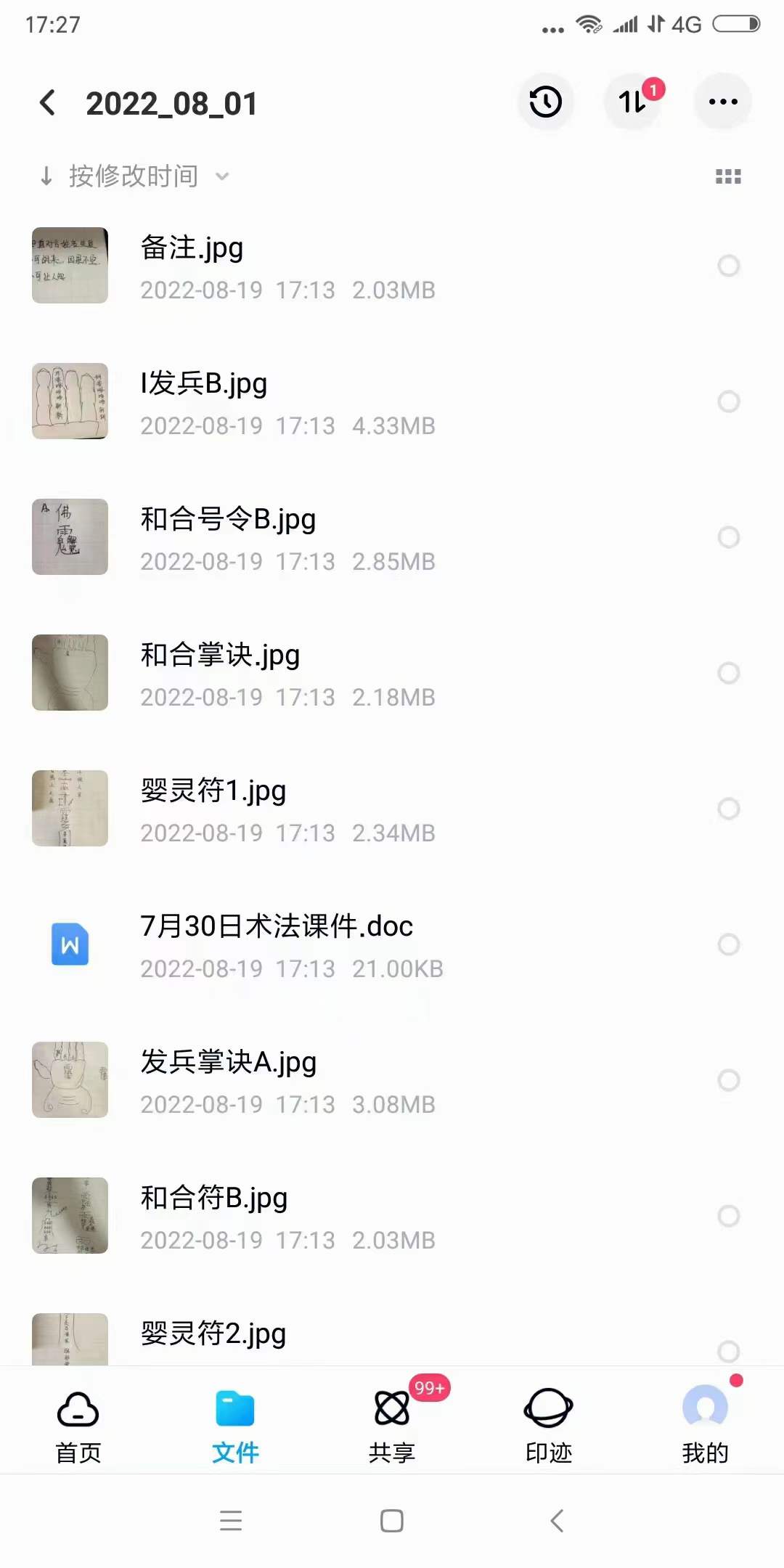Open the 我的 profile section
The image size is (784, 1568).
pyautogui.click(x=705, y=1423)
